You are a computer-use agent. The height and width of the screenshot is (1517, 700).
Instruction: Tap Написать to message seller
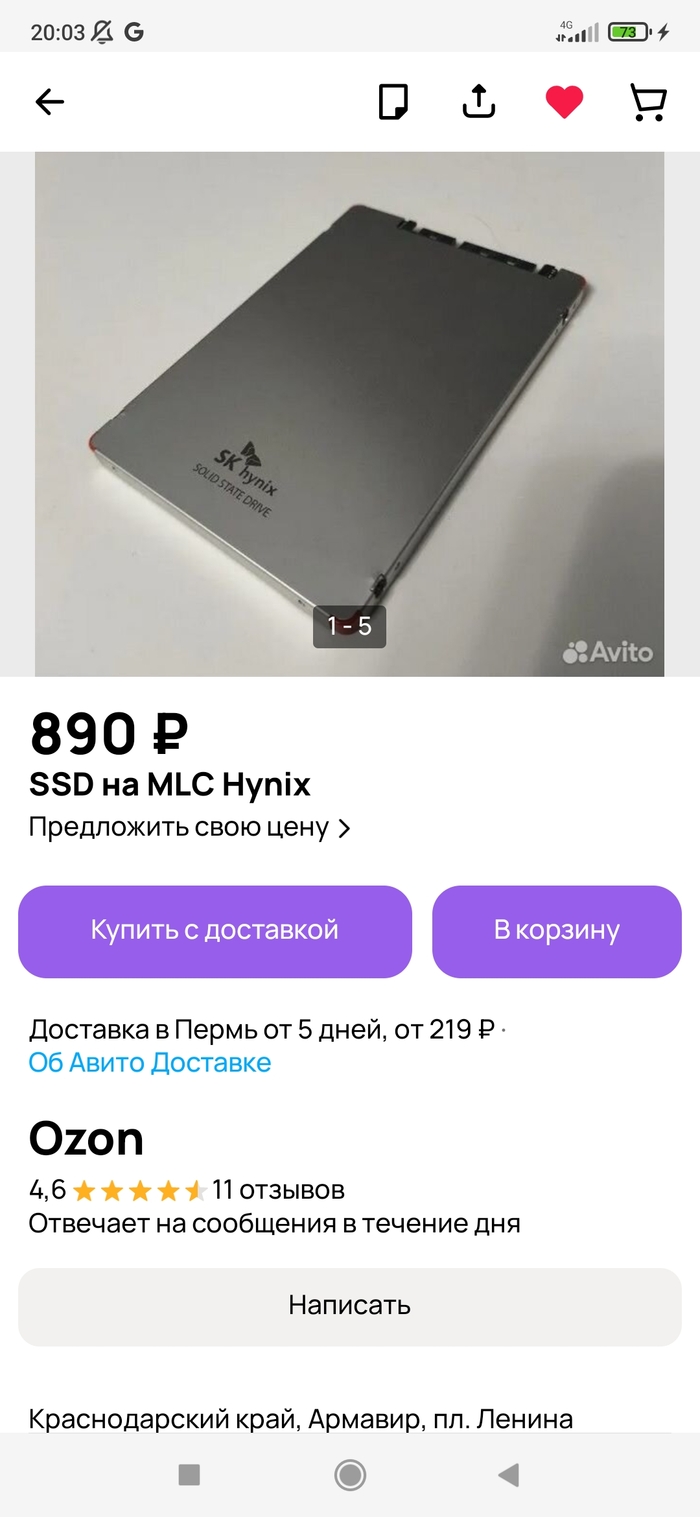[x=349, y=1306]
